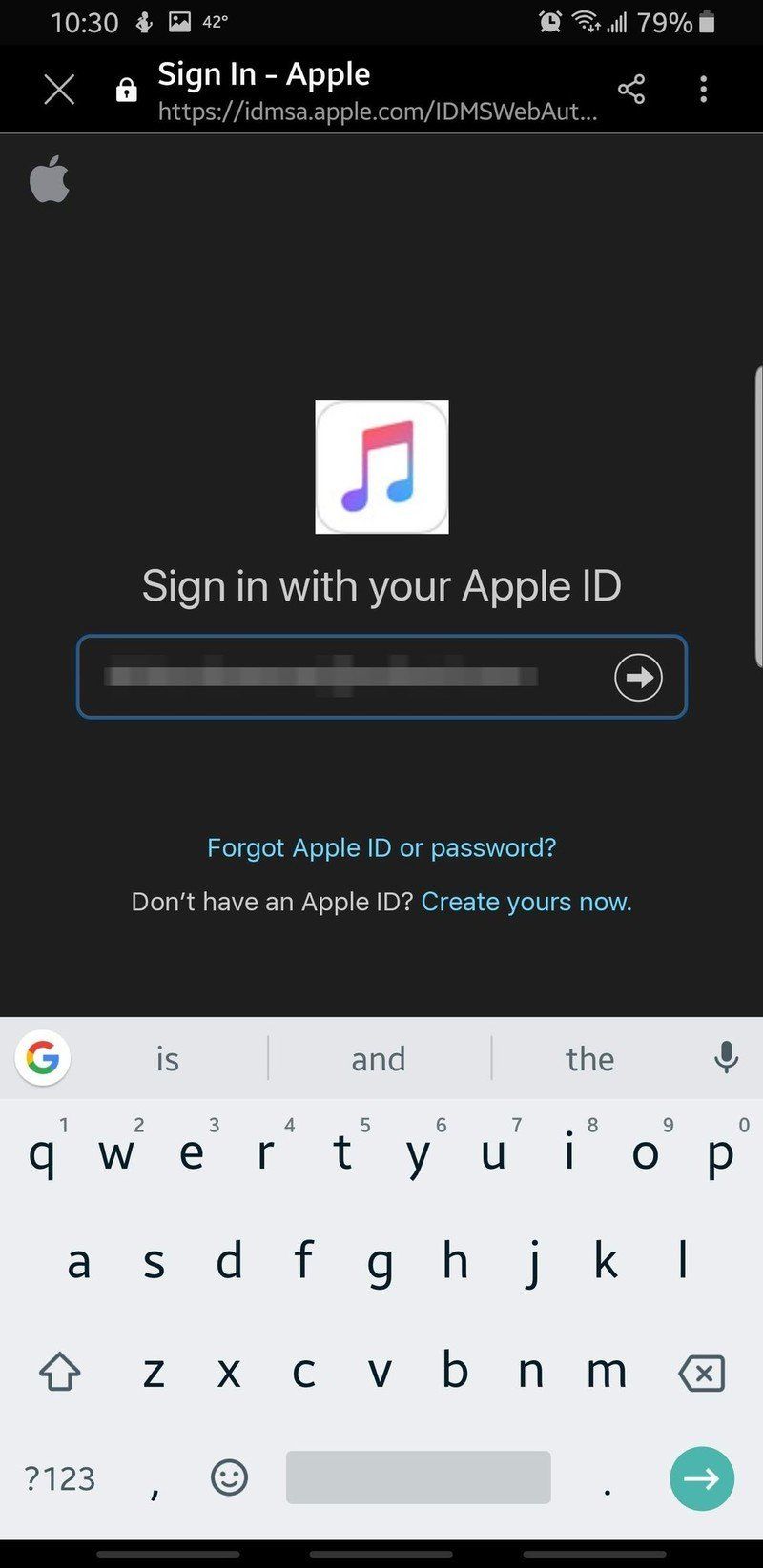This screenshot has width=763, height=1568.
Task: Submit the Apple ID with the arrow button
Action: [637, 677]
